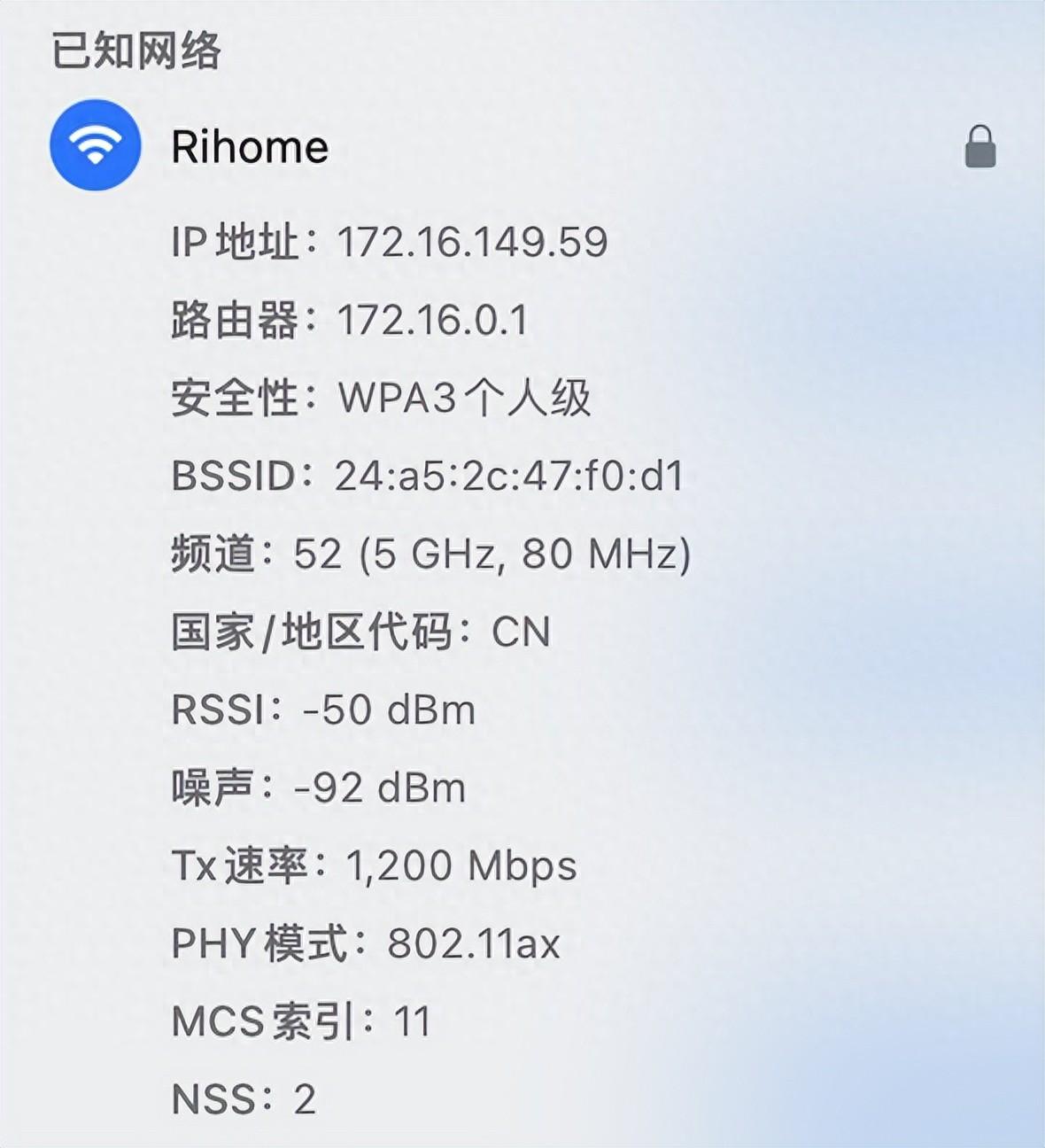Click the Wi-Fi fan symbol inside the blue circle
The width and height of the screenshot is (1045, 1148).
(95, 146)
